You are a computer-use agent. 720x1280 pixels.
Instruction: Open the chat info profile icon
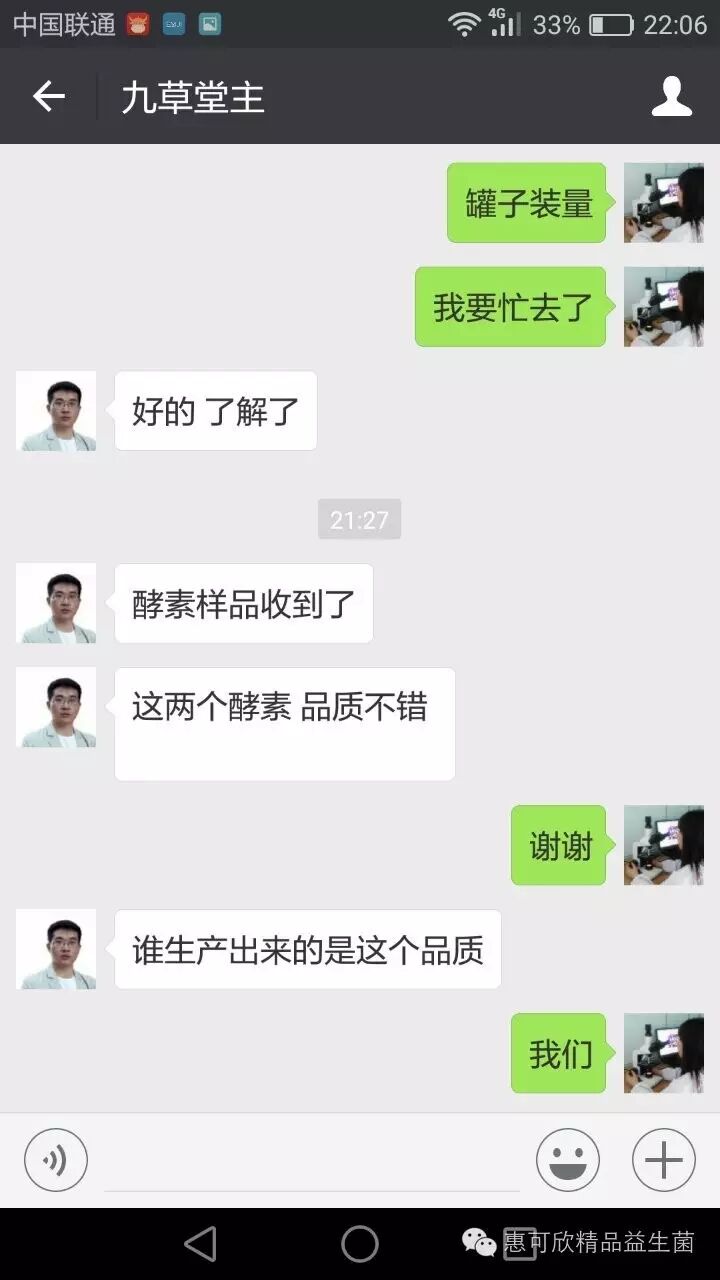pyautogui.click(x=671, y=97)
